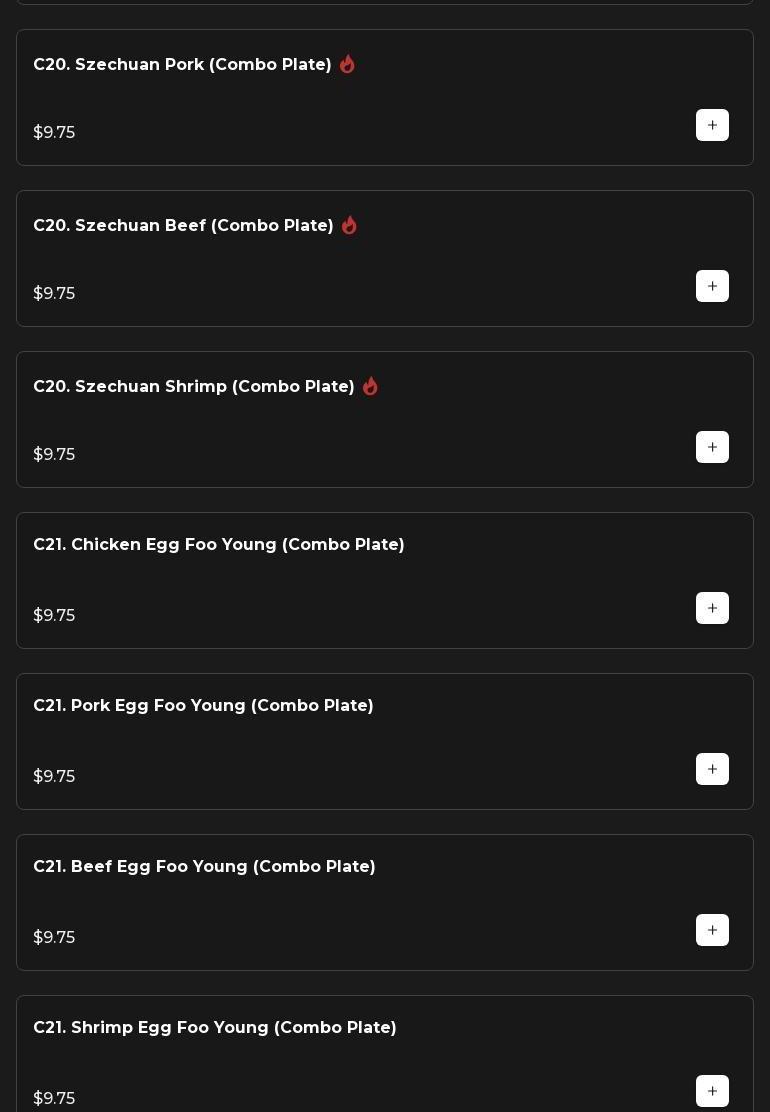Screen dimensions: 770x1112
Task: Add C20. Szechuan Beef combo plate to order
Action: tap(712, 286)
